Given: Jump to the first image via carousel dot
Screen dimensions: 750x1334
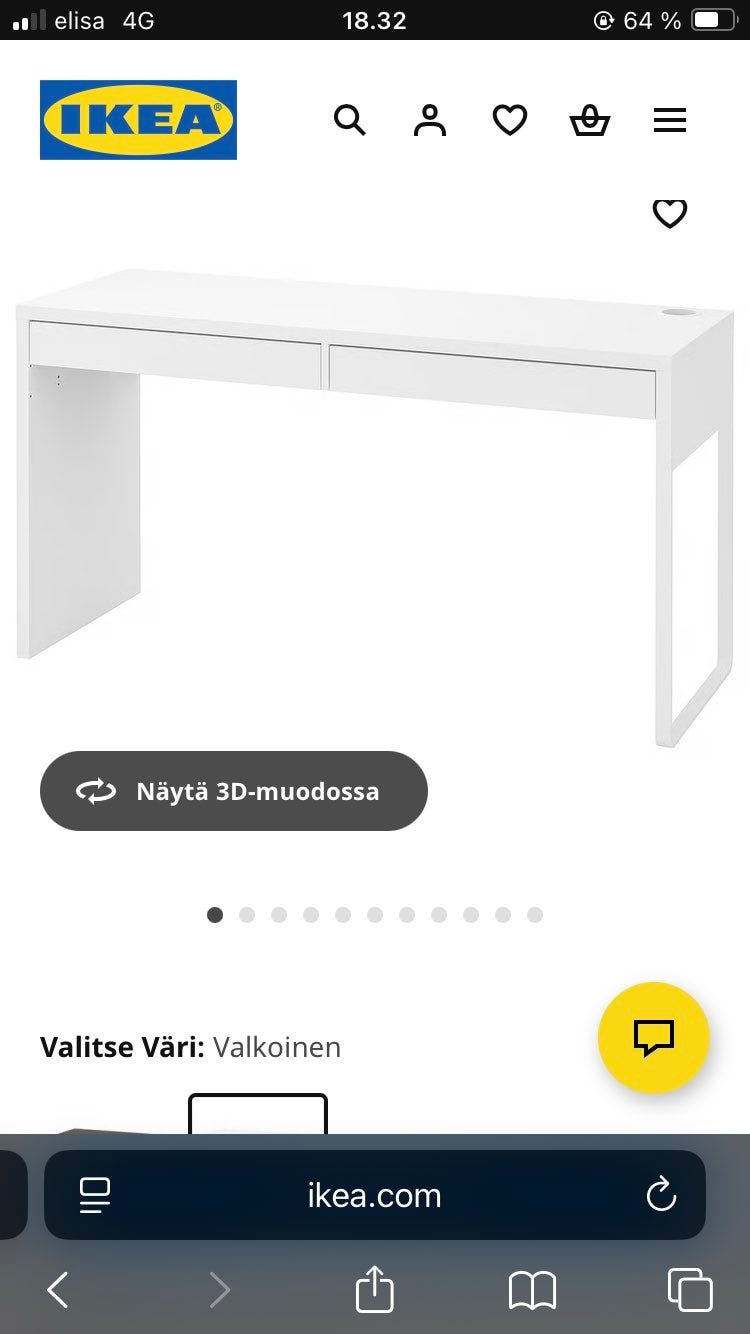Looking at the screenshot, I should (214, 914).
